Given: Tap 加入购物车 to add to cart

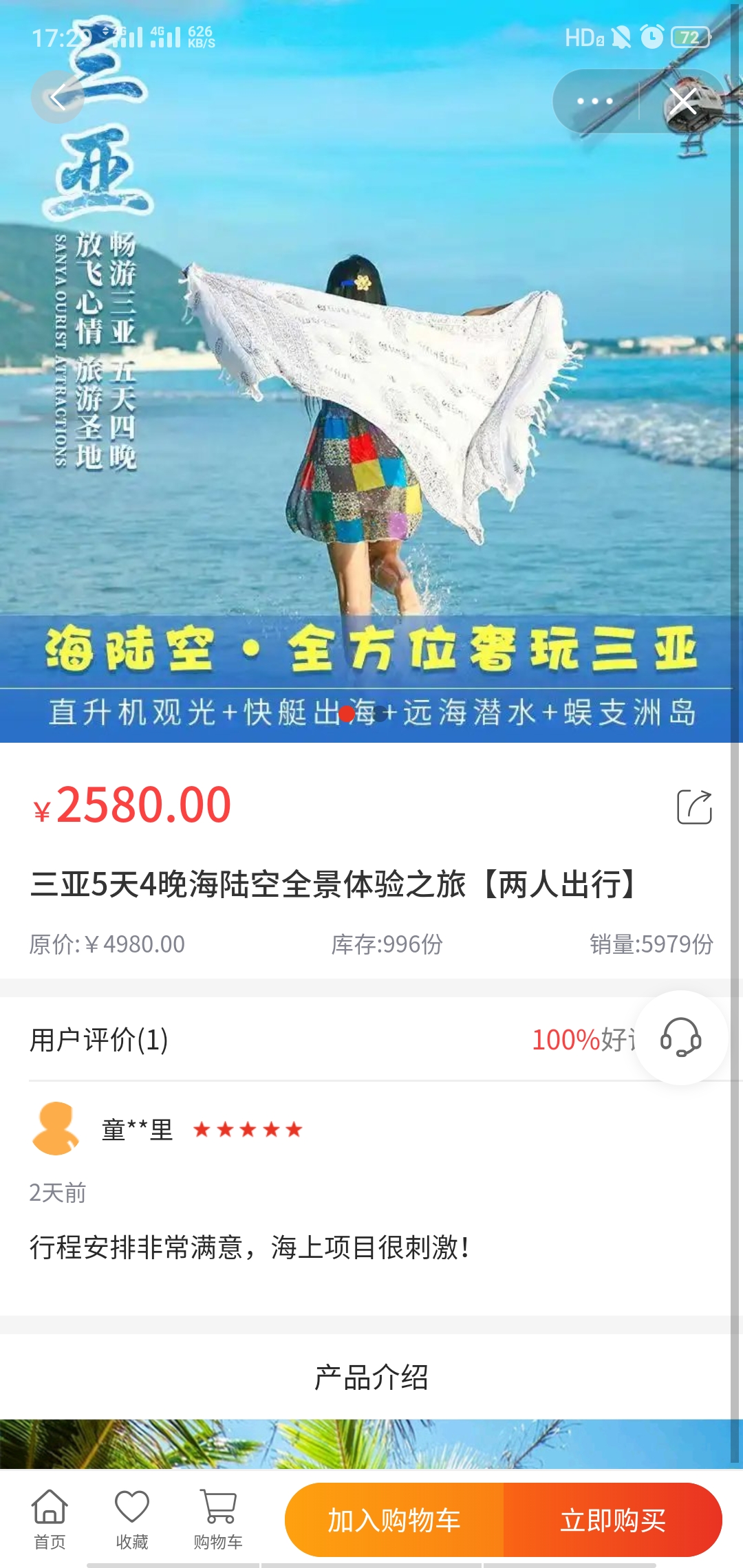Looking at the screenshot, I should point(394,1520).
